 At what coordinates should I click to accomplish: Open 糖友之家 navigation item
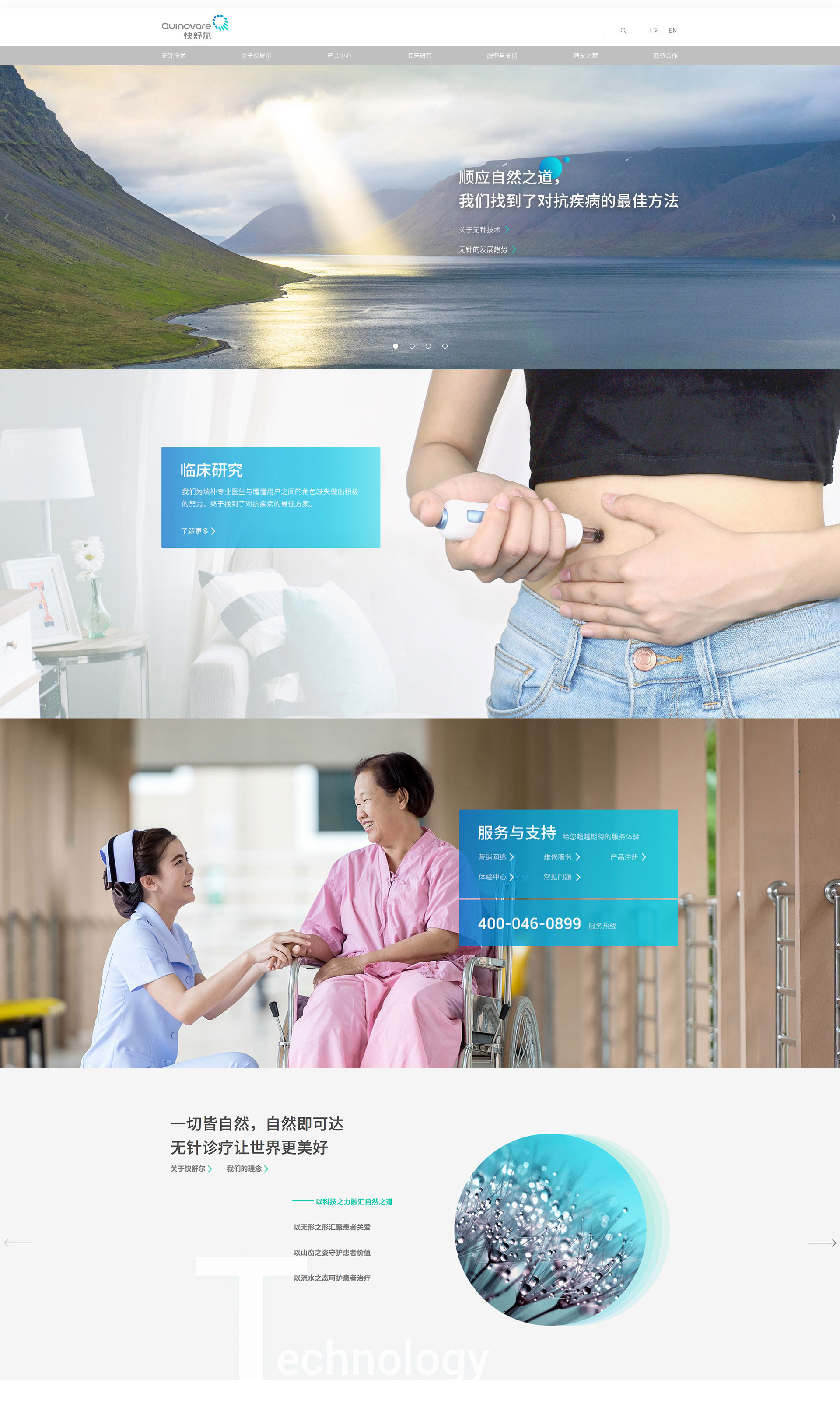coord(585,56)
